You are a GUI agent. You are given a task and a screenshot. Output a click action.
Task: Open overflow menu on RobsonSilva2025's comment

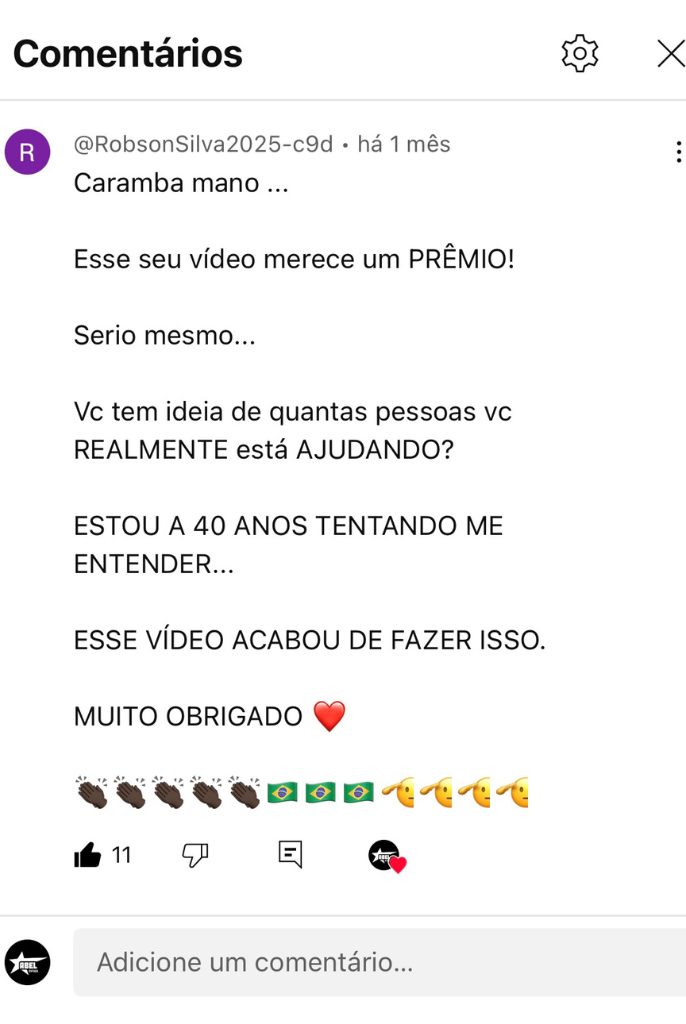click(678, 152)
